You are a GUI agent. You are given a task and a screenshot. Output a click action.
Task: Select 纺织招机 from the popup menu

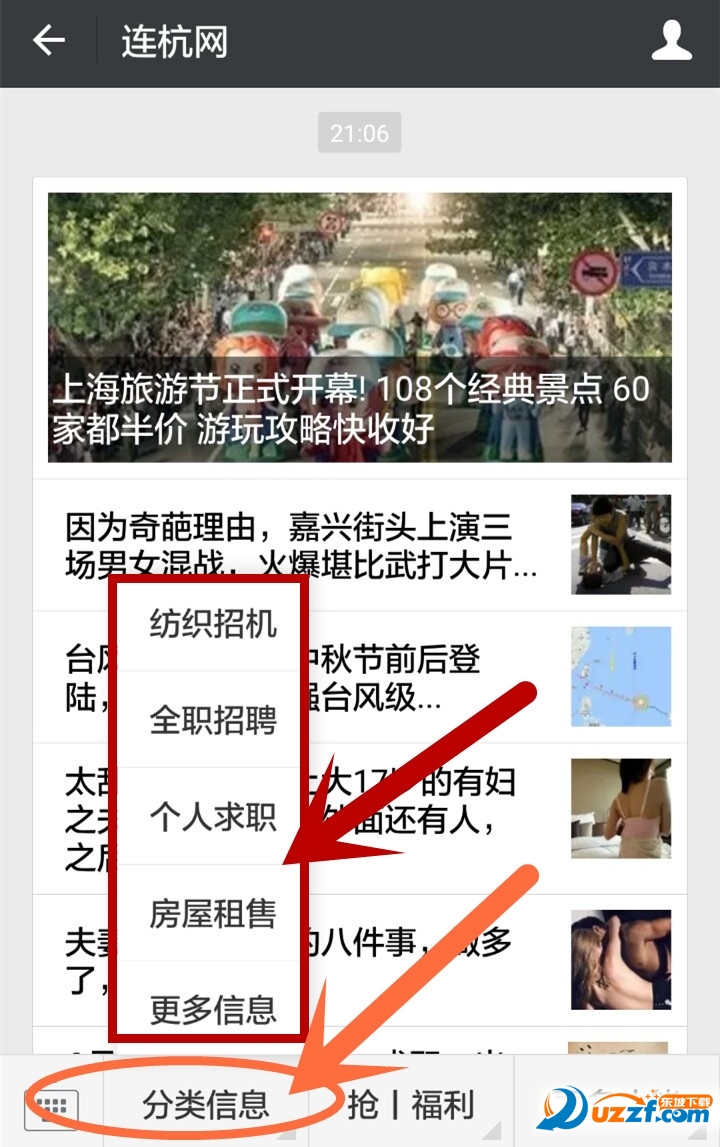(212, 624)
